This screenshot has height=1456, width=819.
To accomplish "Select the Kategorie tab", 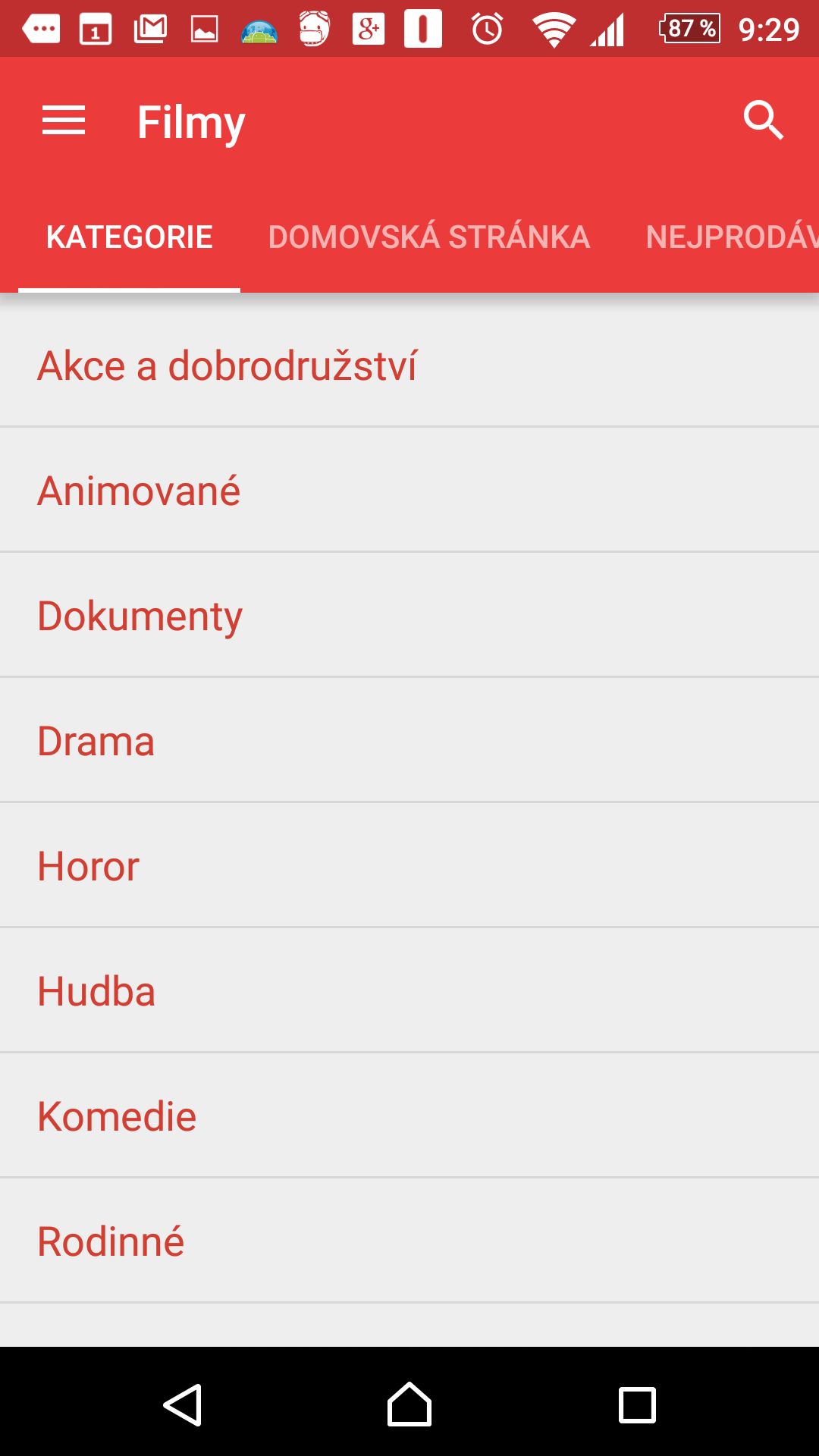I will tap(129, 237).
